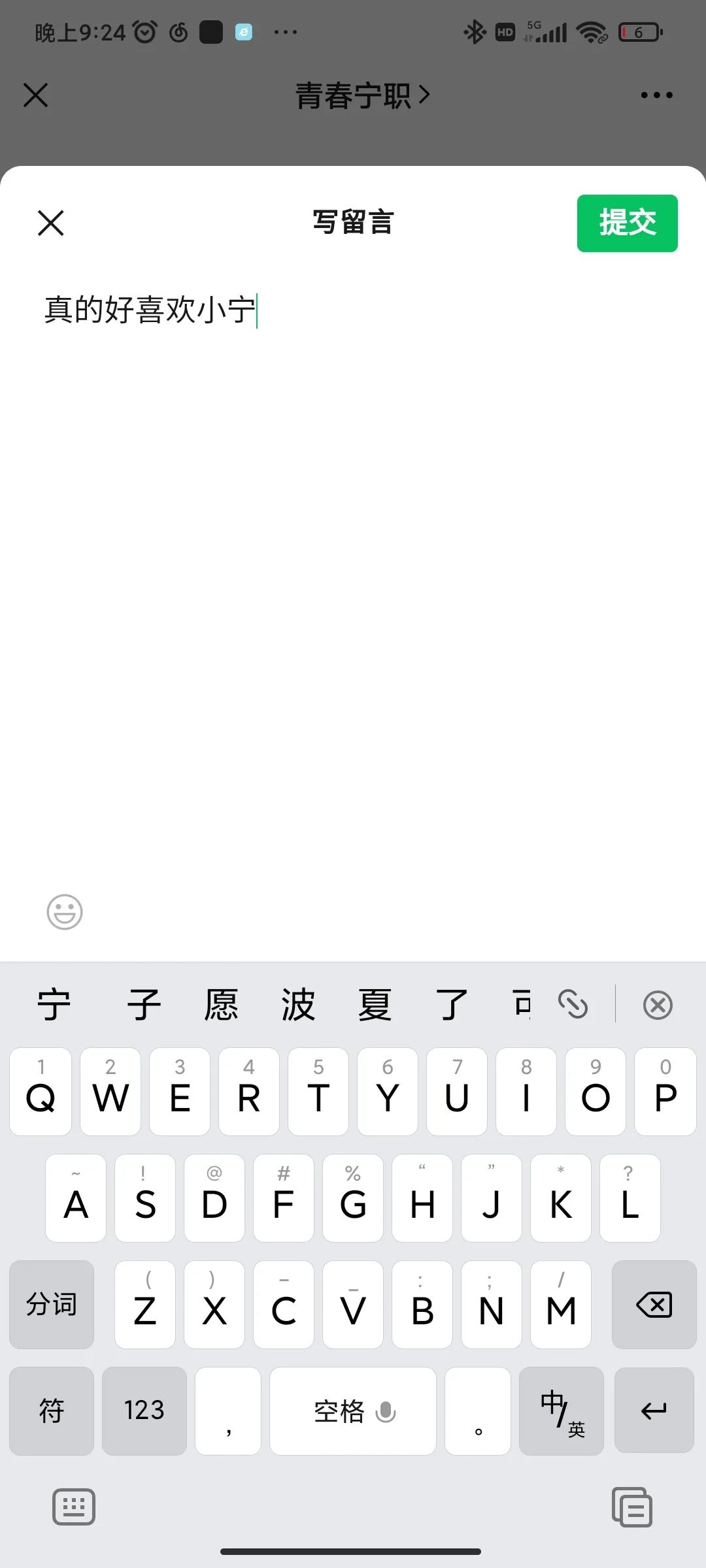Select the suggestion 夏 in candidate bar
Screen dimensions: 706x1568
click(x=375, y=1005)
